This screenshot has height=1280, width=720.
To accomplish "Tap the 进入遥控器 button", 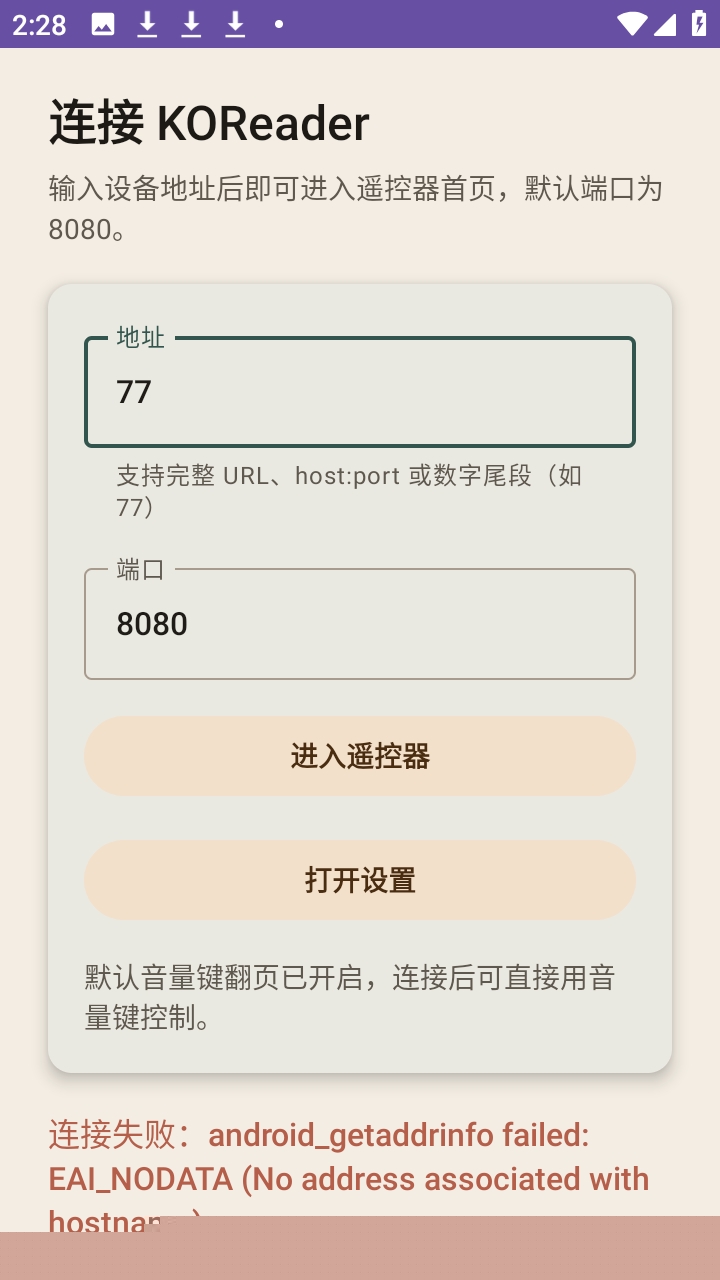I will click(360, 756).
